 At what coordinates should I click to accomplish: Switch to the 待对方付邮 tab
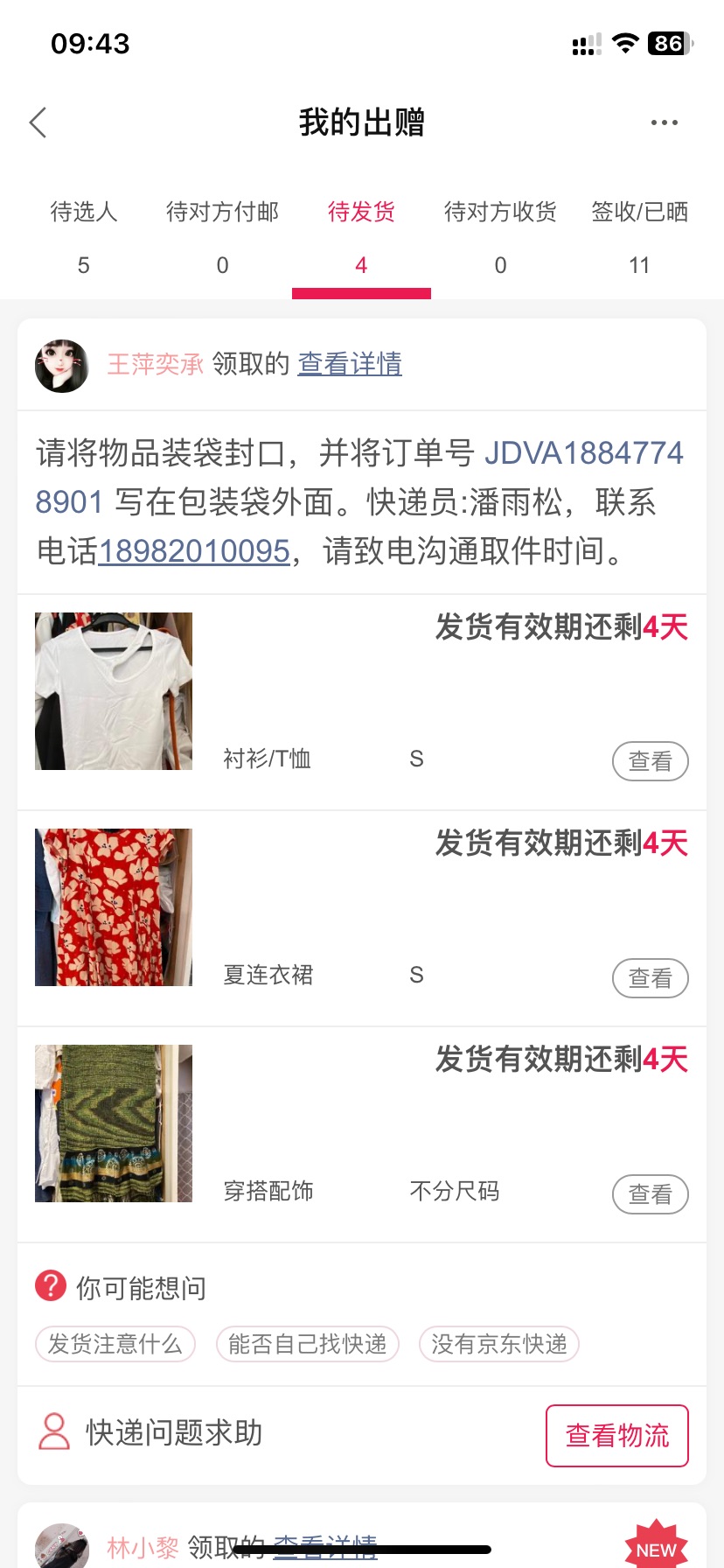coord(223,238)
